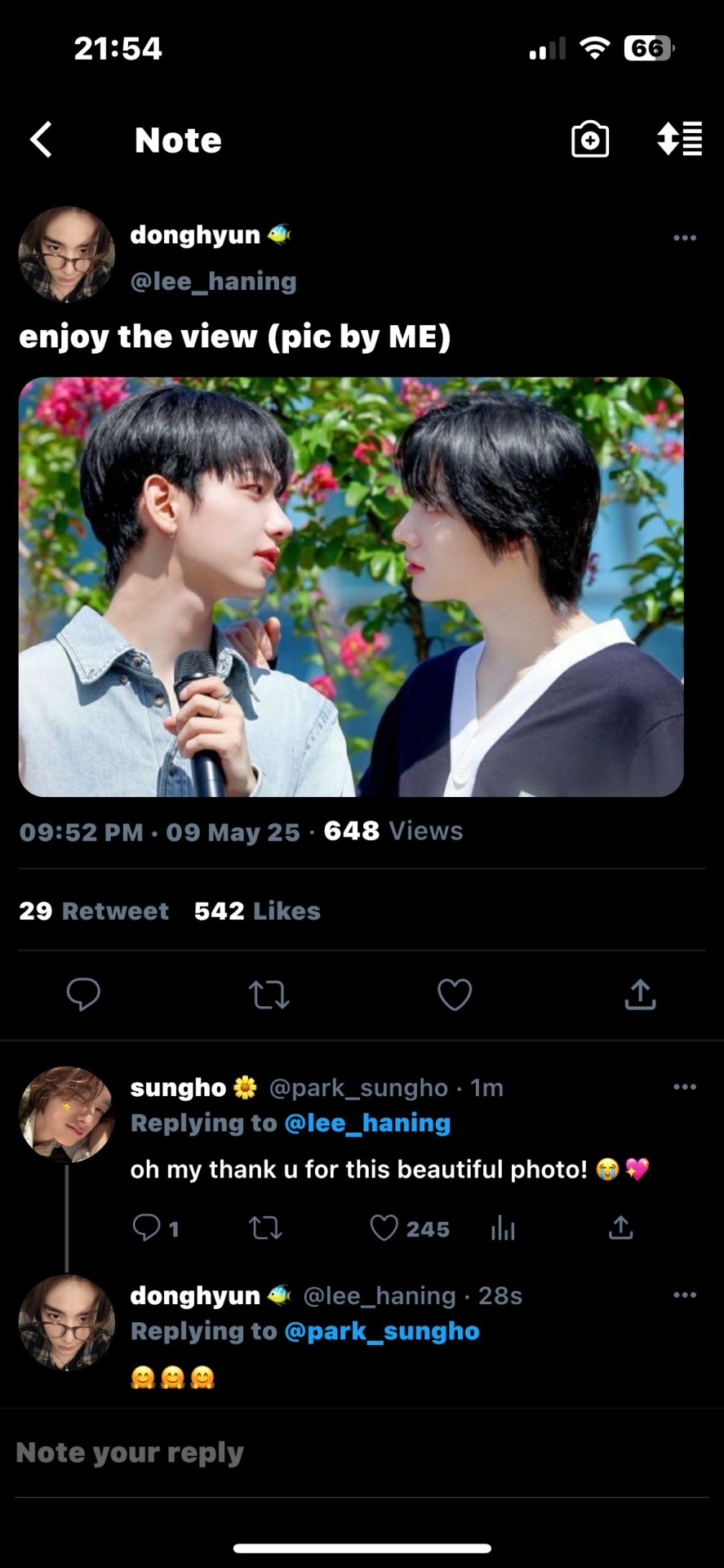Viewport: 724px width, 1568px height.
Task: Share sungho's reply
Action: [x=620, y=1227]
